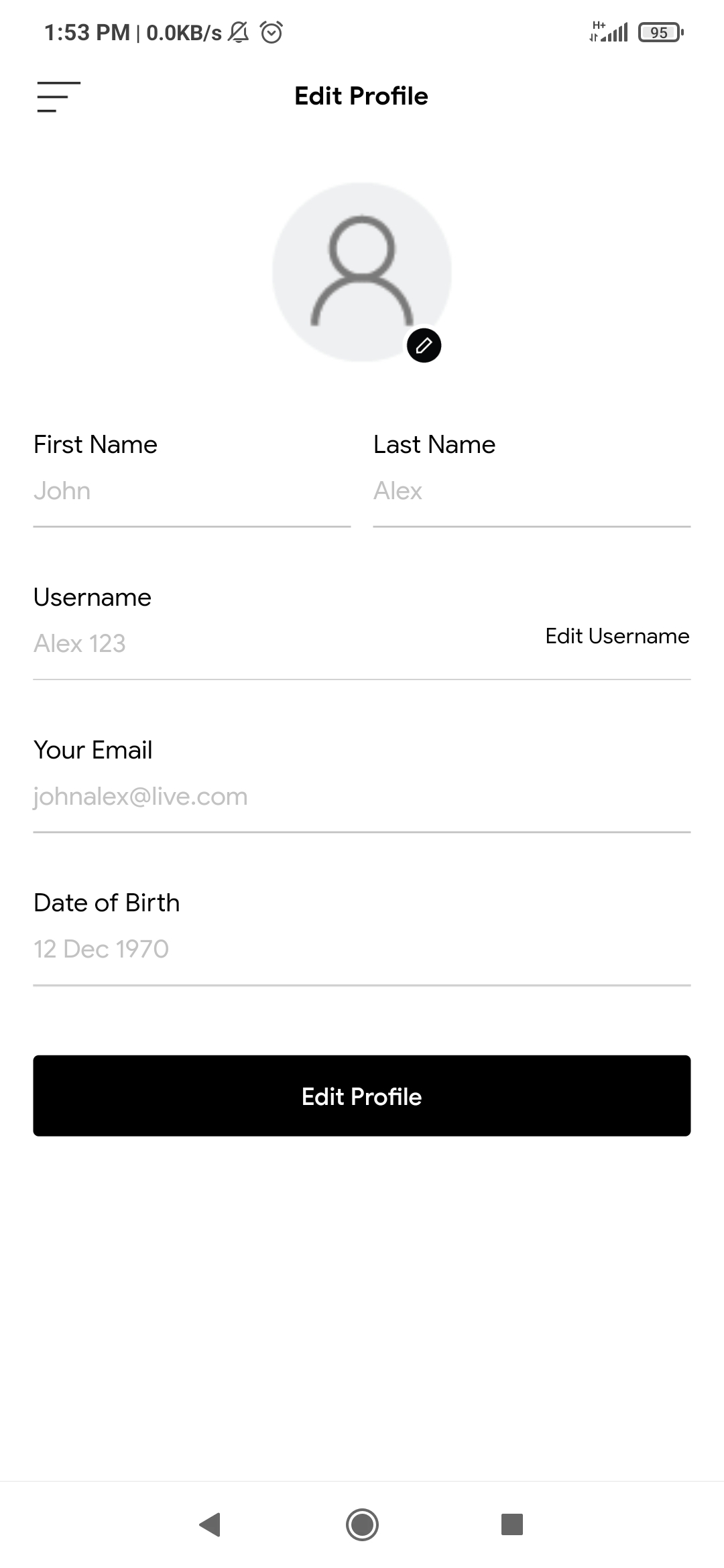The width and height of the screenshot is (724, 1568).
Task: Tap the alarm clock status bar icon
Action: pyautogui.click(x=272, y=31)
